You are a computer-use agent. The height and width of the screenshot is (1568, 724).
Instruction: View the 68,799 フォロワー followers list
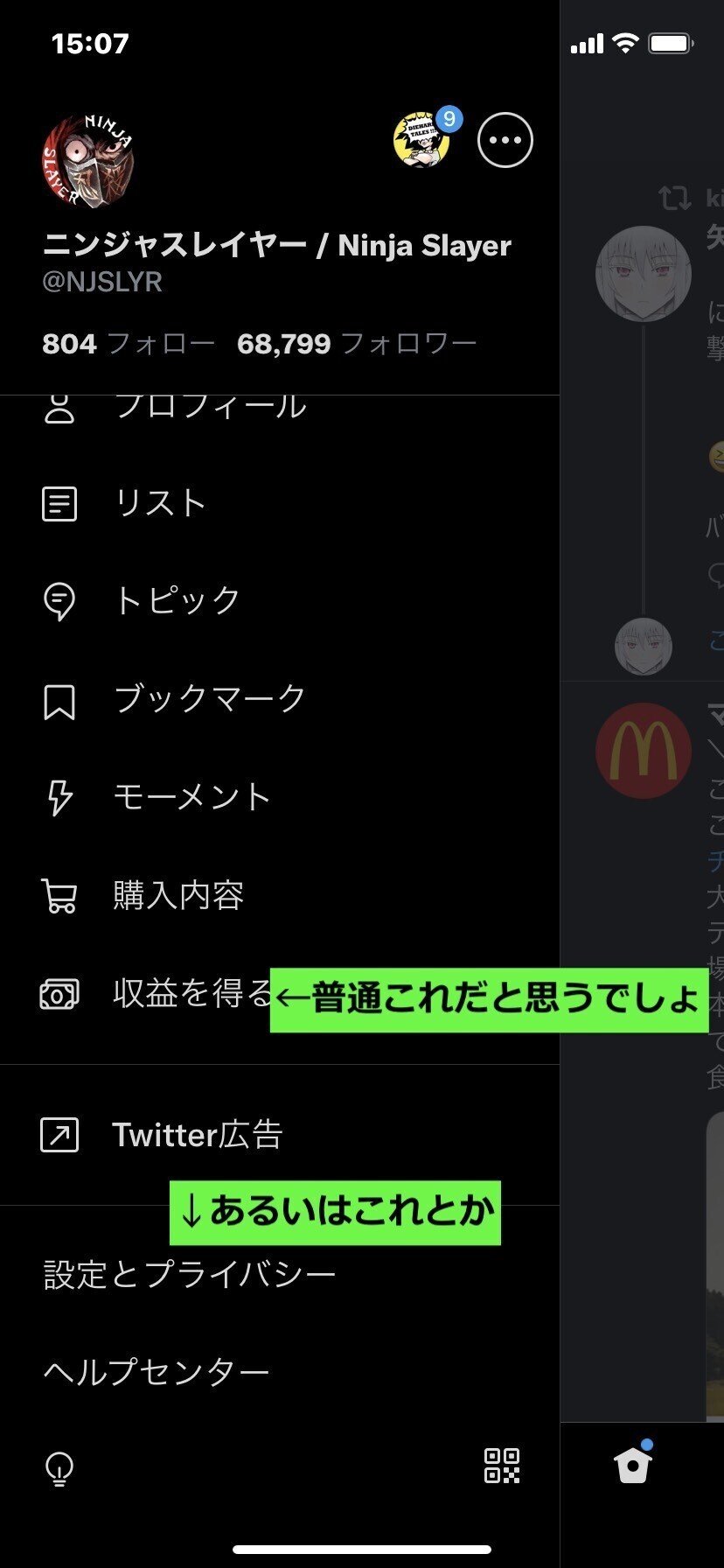coord(356,343)
